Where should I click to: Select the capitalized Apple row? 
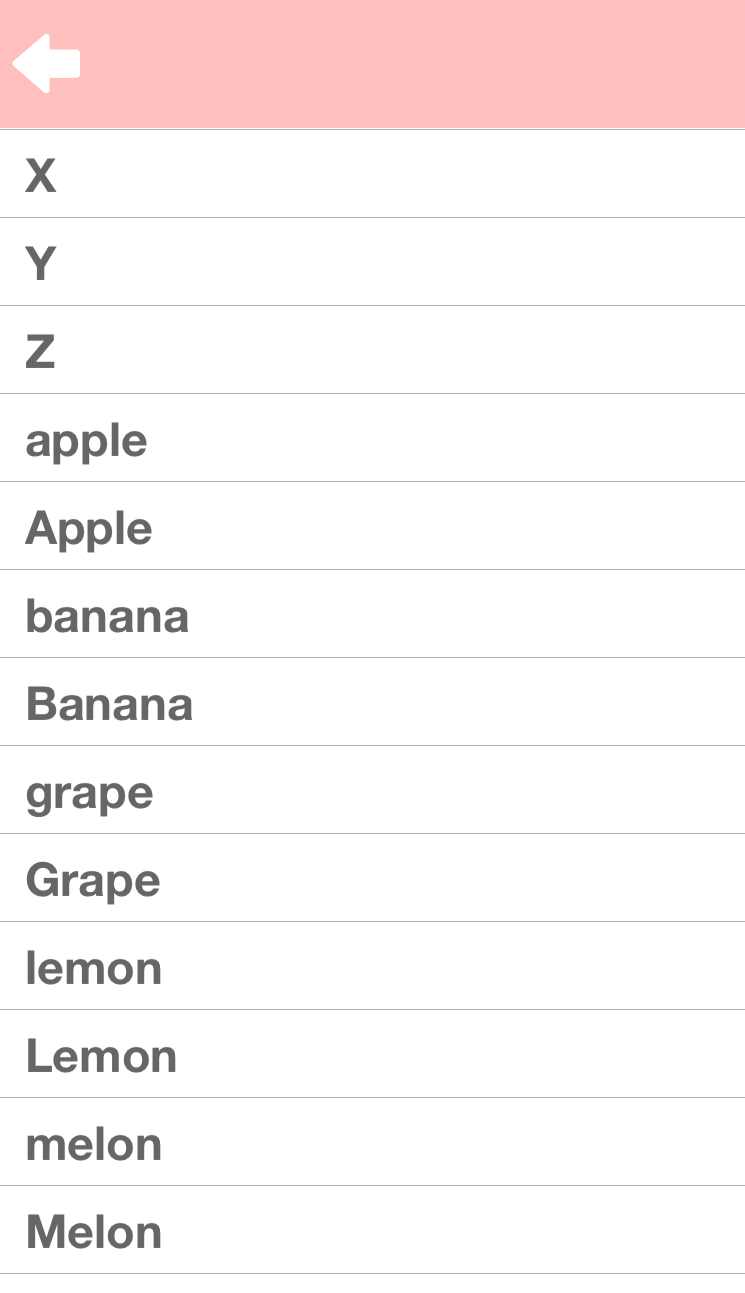click(372, 526)
